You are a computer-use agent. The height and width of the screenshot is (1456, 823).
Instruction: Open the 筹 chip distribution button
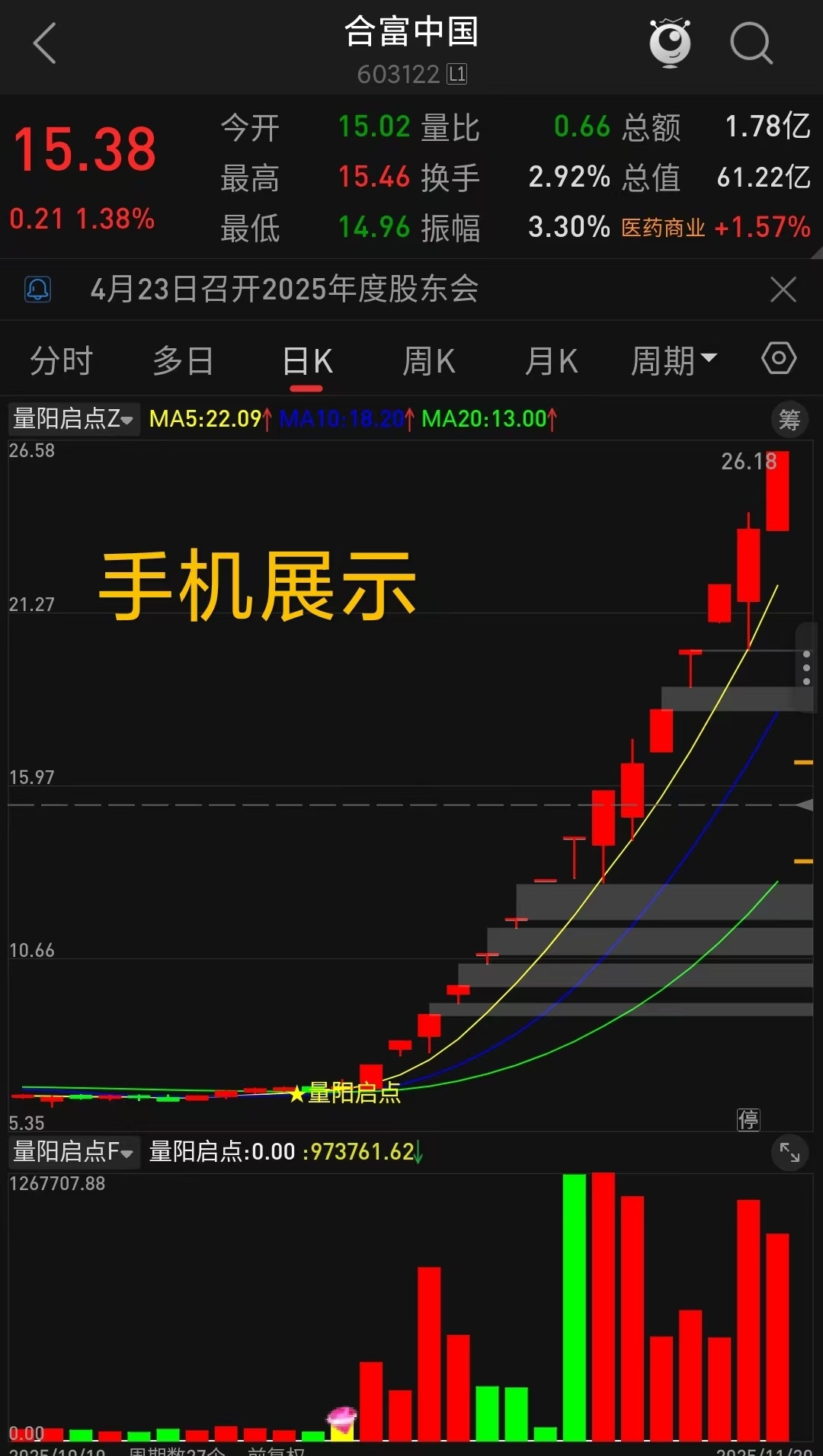[789, 419]
